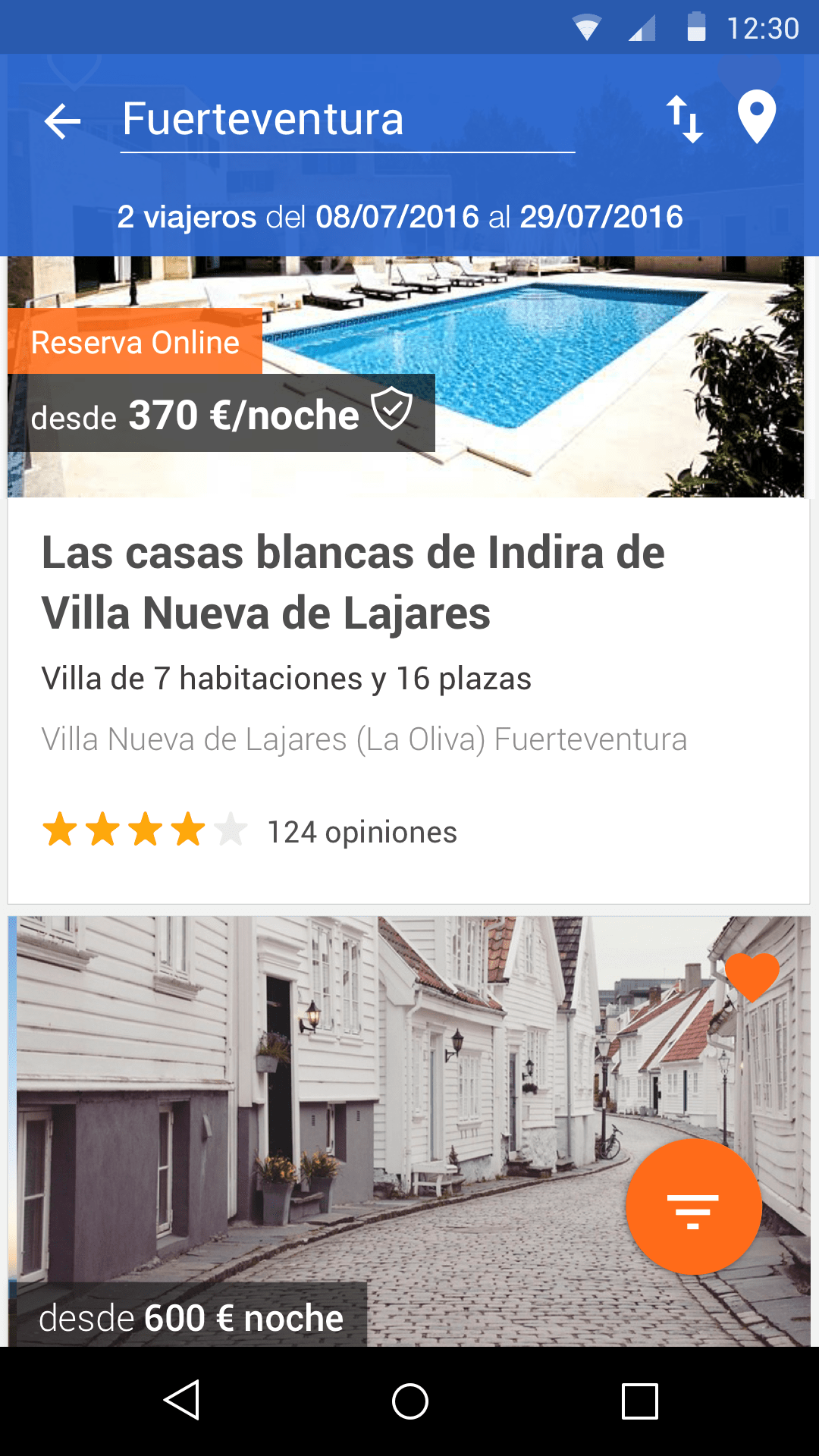Edit the Fuerteventura destination field
The height and width of the screenshot is (1456, 819).
coord(347,120)
